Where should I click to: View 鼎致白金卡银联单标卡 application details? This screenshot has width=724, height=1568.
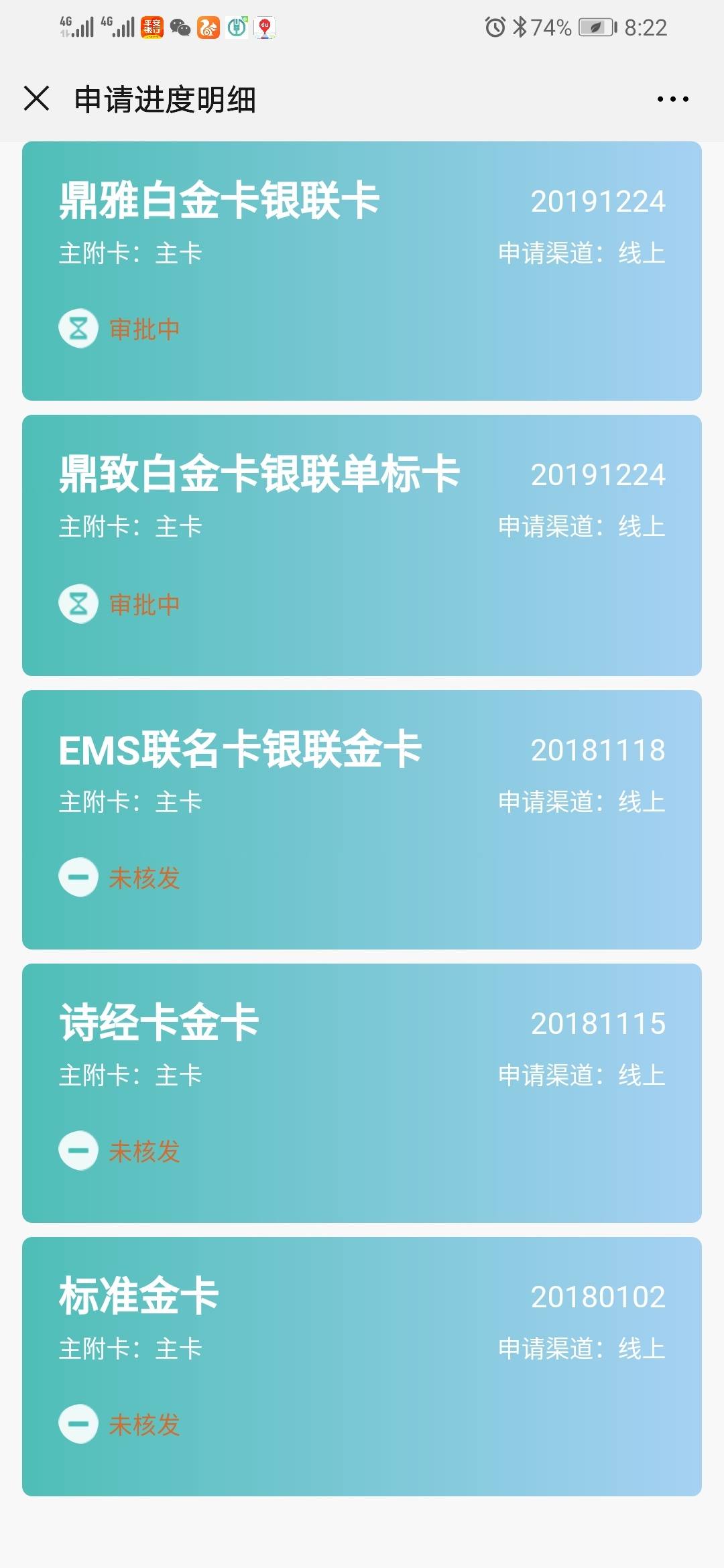point(362,545)
